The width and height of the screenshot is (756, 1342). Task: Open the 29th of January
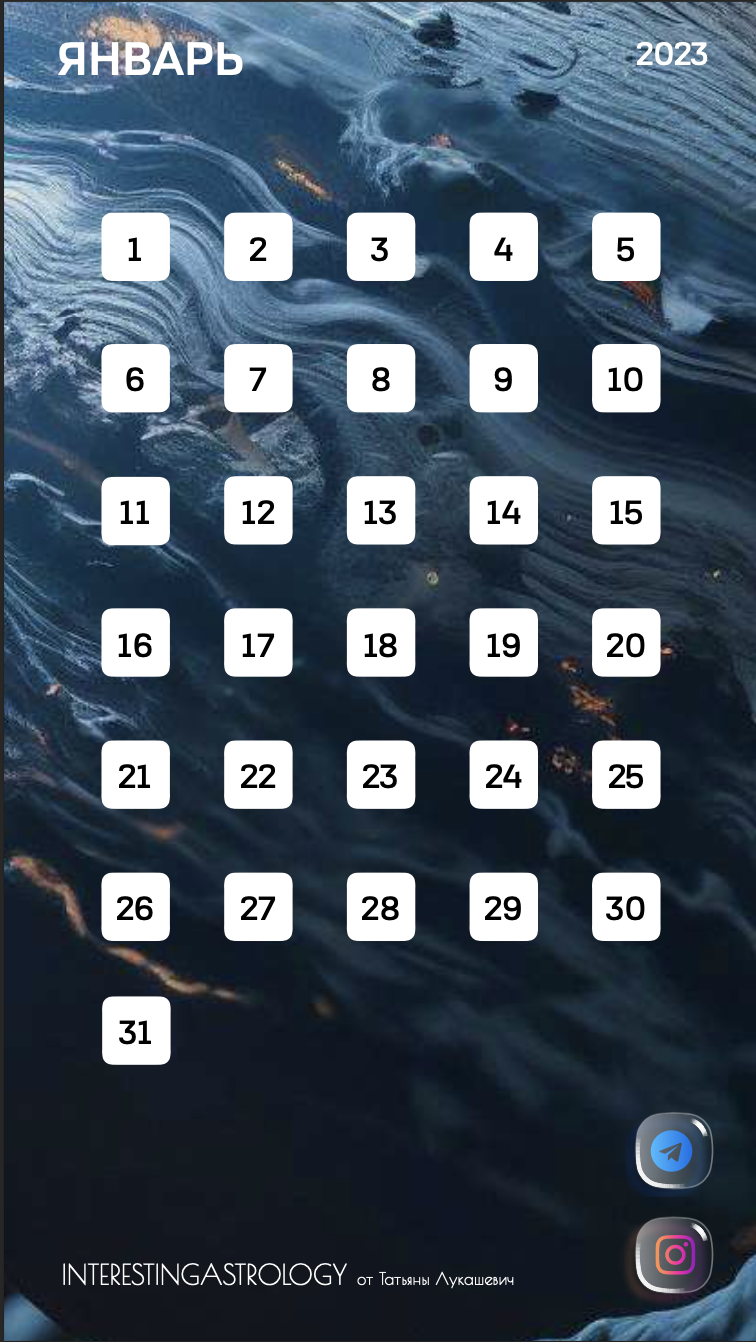coord(503,907)
